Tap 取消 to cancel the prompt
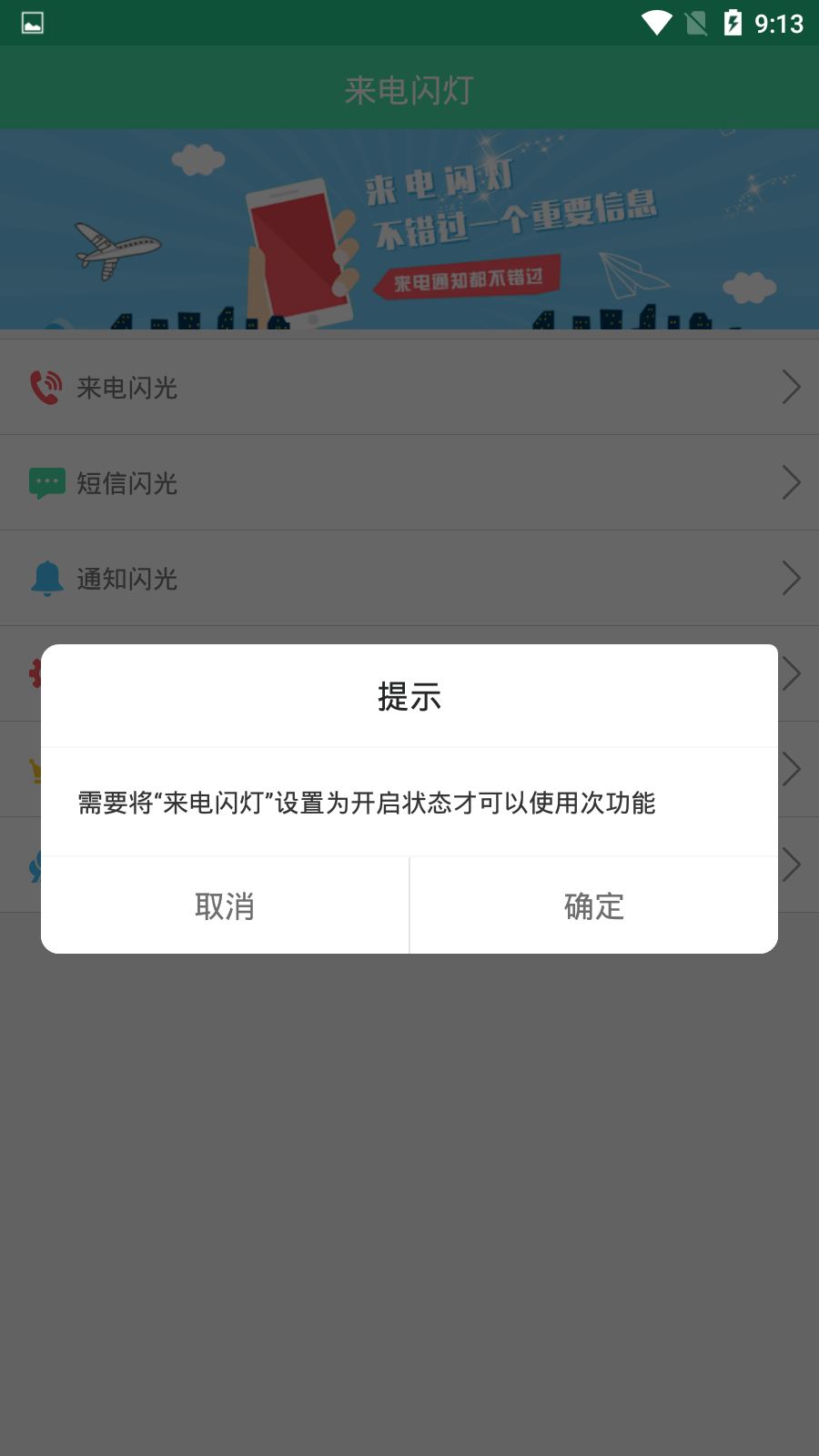 (225, 905)
